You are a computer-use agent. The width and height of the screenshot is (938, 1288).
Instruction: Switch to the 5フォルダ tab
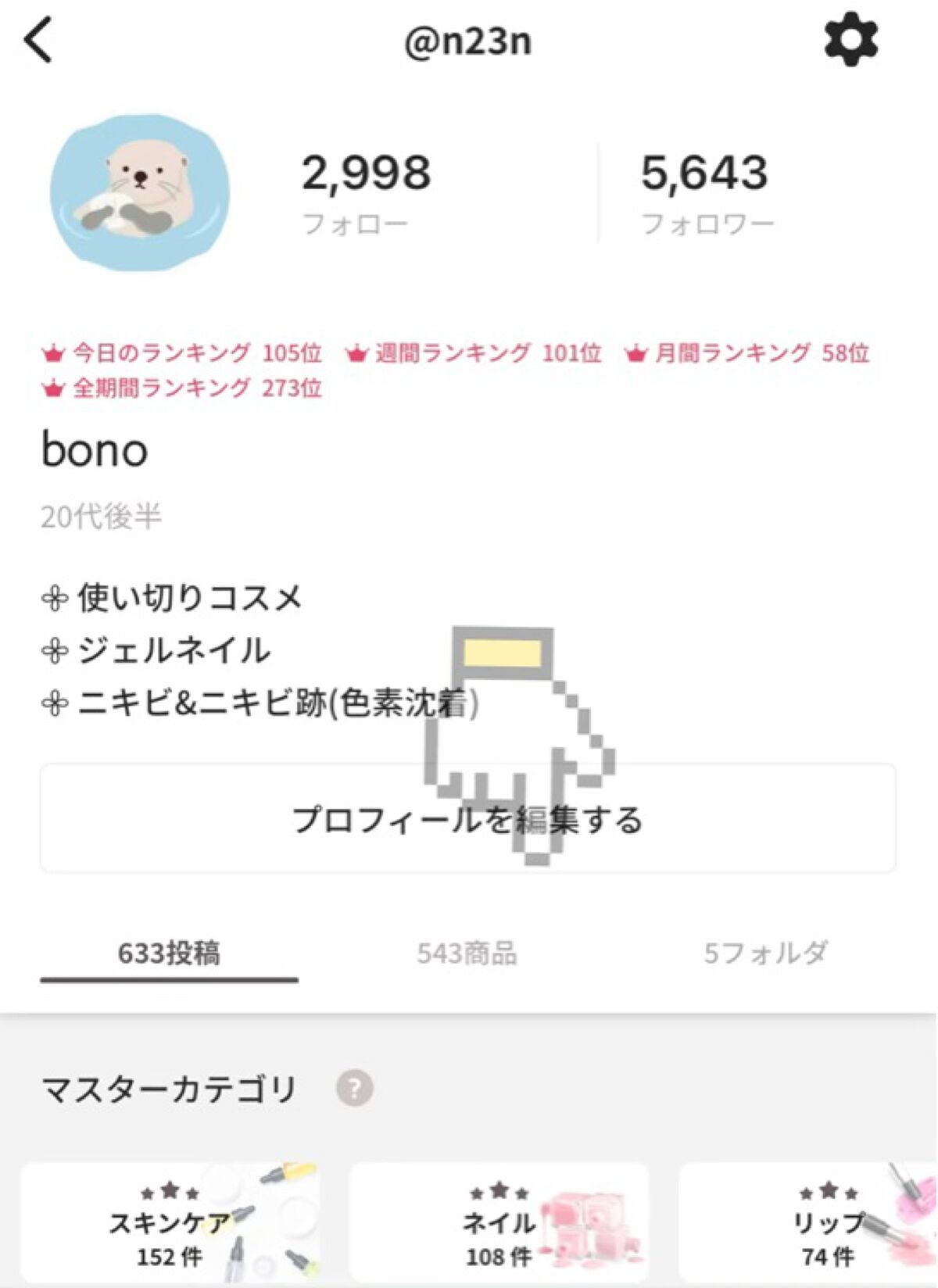(765, 953)
